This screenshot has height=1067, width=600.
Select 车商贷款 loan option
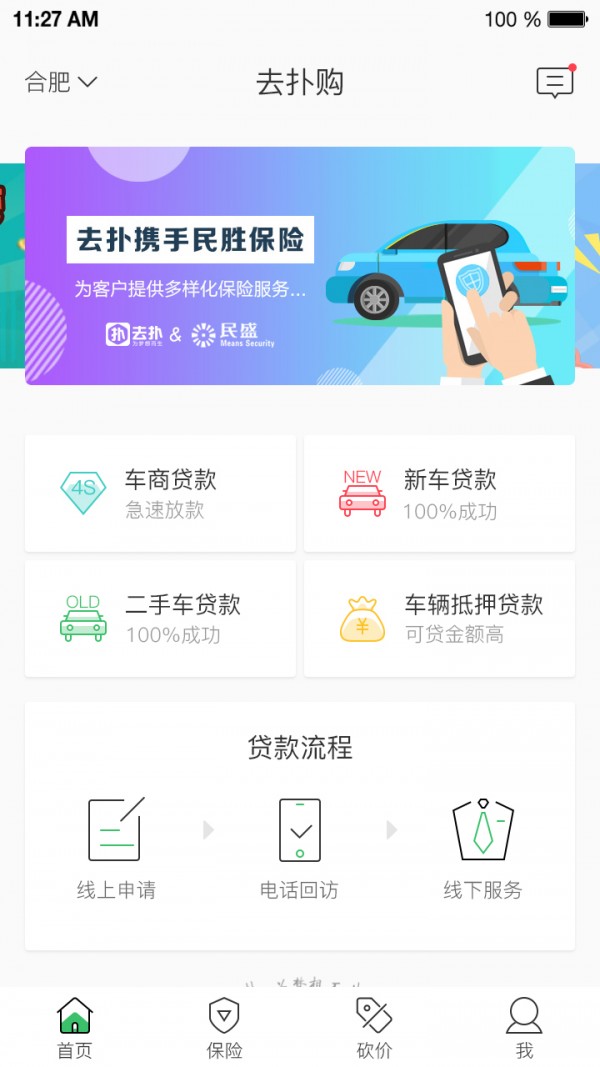click(160, 493)
